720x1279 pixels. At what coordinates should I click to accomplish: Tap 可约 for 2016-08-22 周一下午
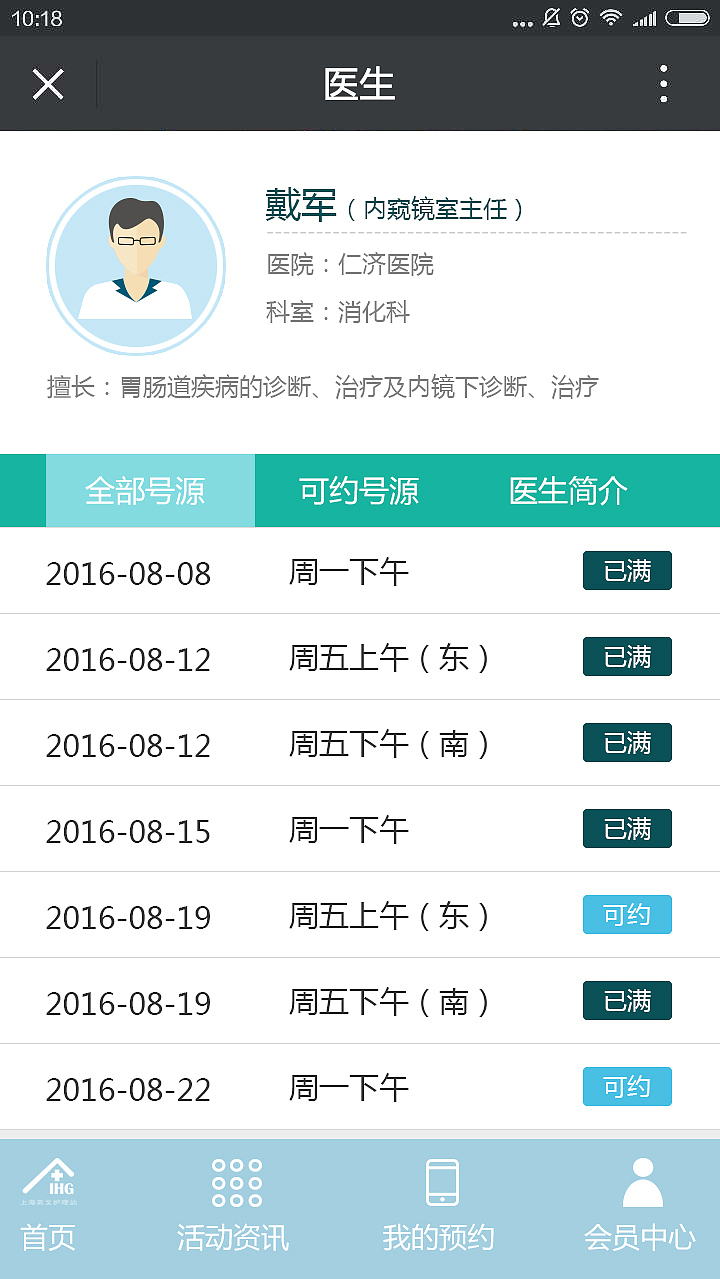tap(627, 1086)
